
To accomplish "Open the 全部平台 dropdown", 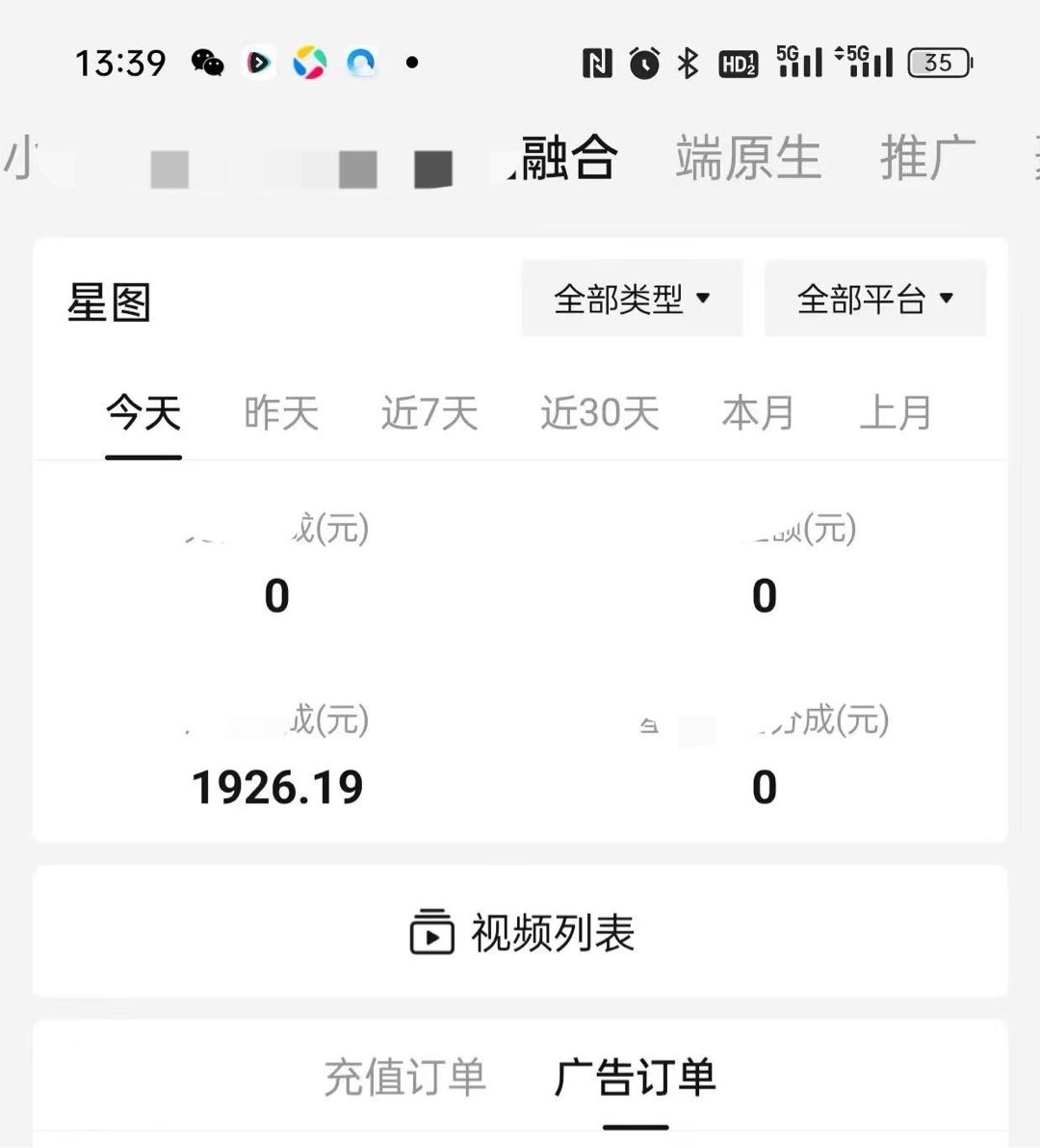I will click(874, 300).
